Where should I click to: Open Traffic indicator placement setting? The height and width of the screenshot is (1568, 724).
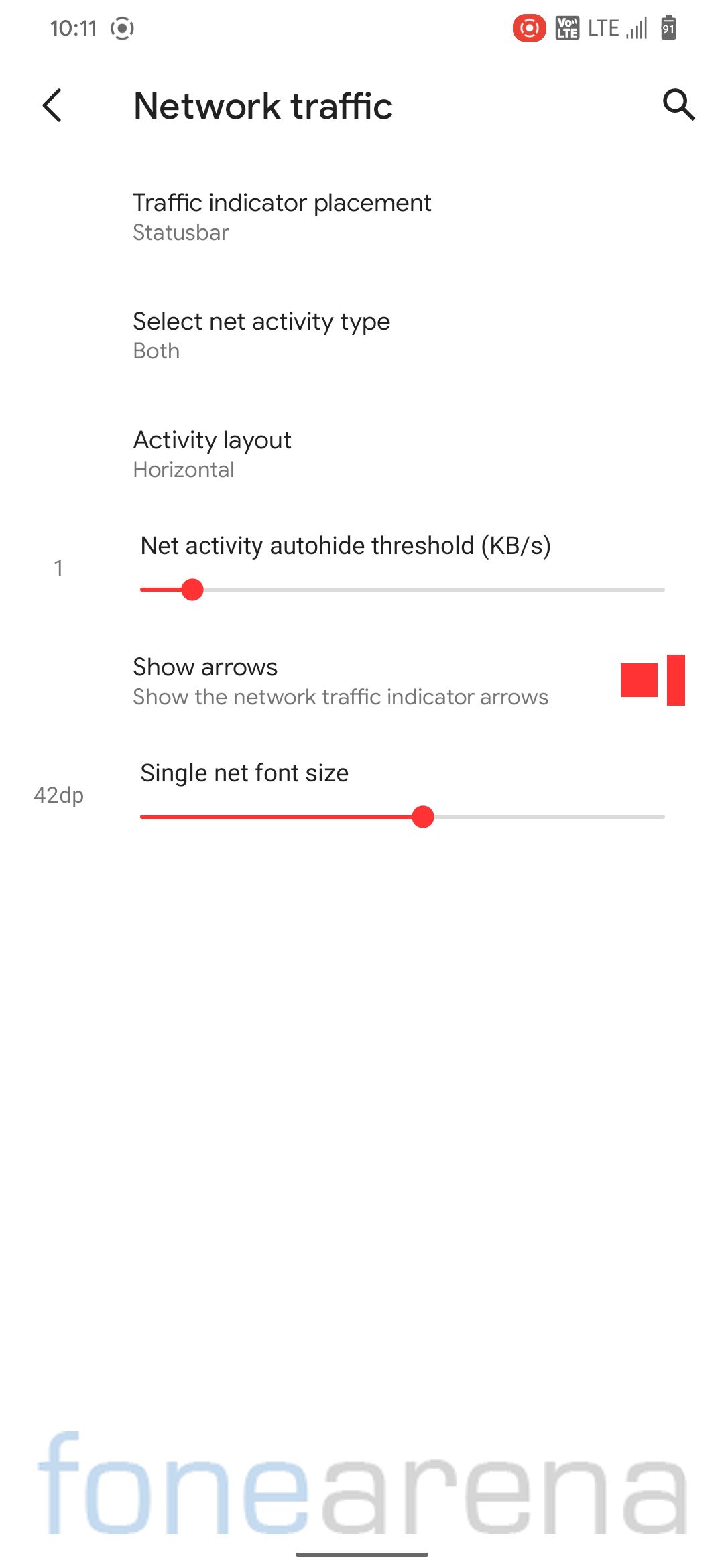click(362, 217)
